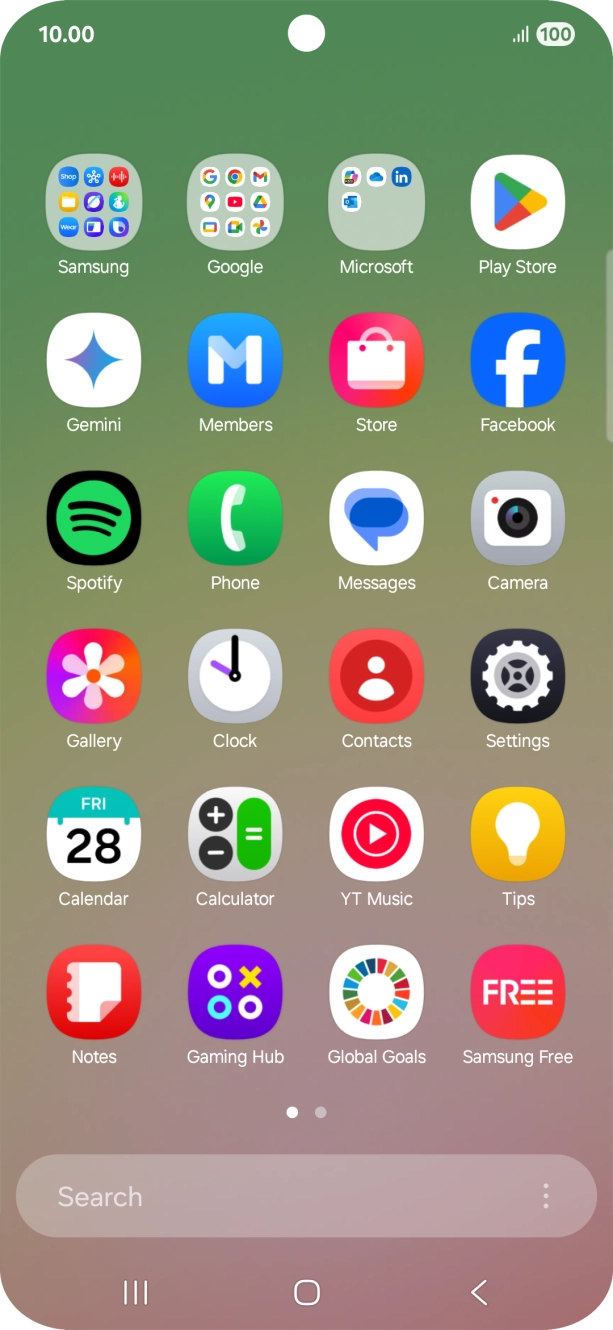Open the Gallery app
Screen dimensions: 613x1330
click(94, 676)
